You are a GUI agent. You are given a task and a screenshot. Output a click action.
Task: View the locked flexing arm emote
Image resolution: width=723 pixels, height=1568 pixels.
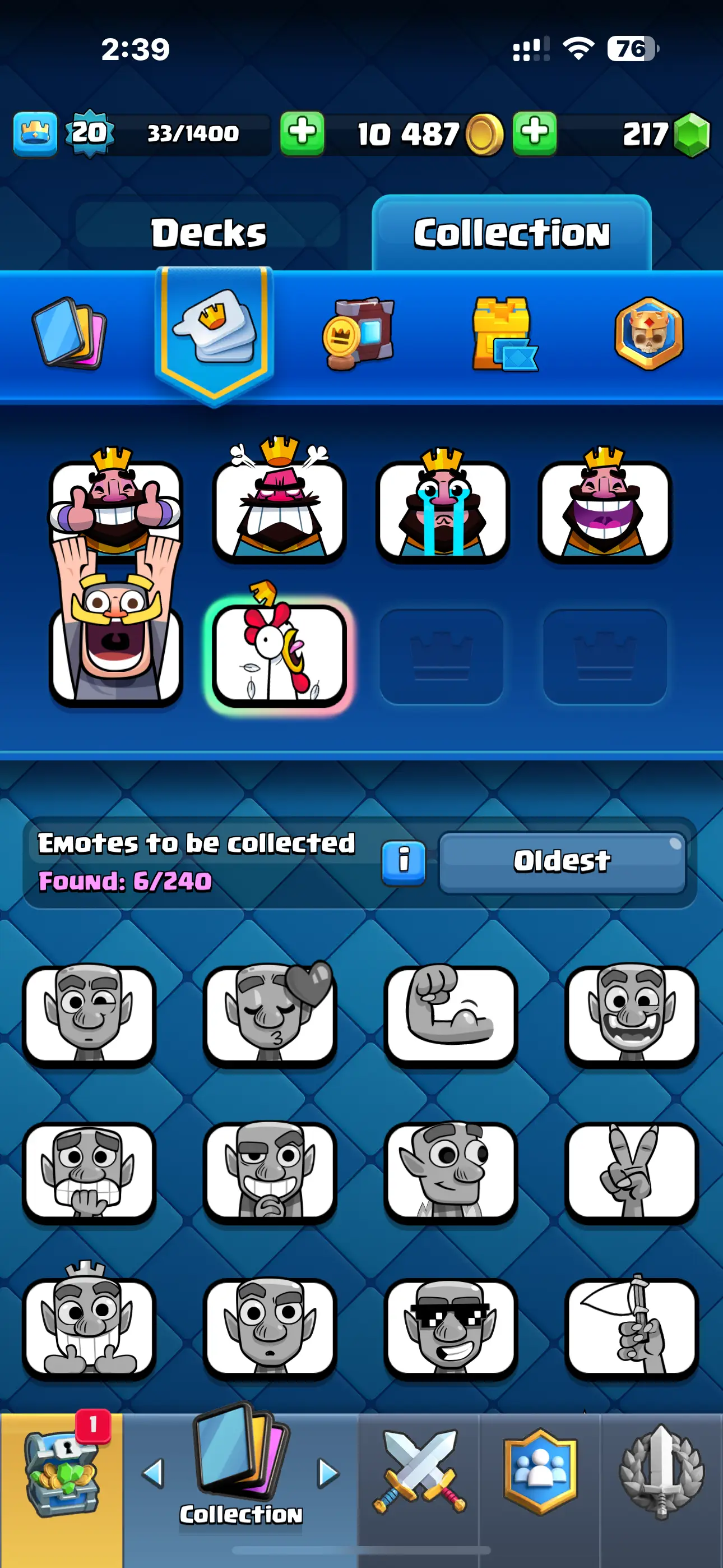click(451, 1014)
